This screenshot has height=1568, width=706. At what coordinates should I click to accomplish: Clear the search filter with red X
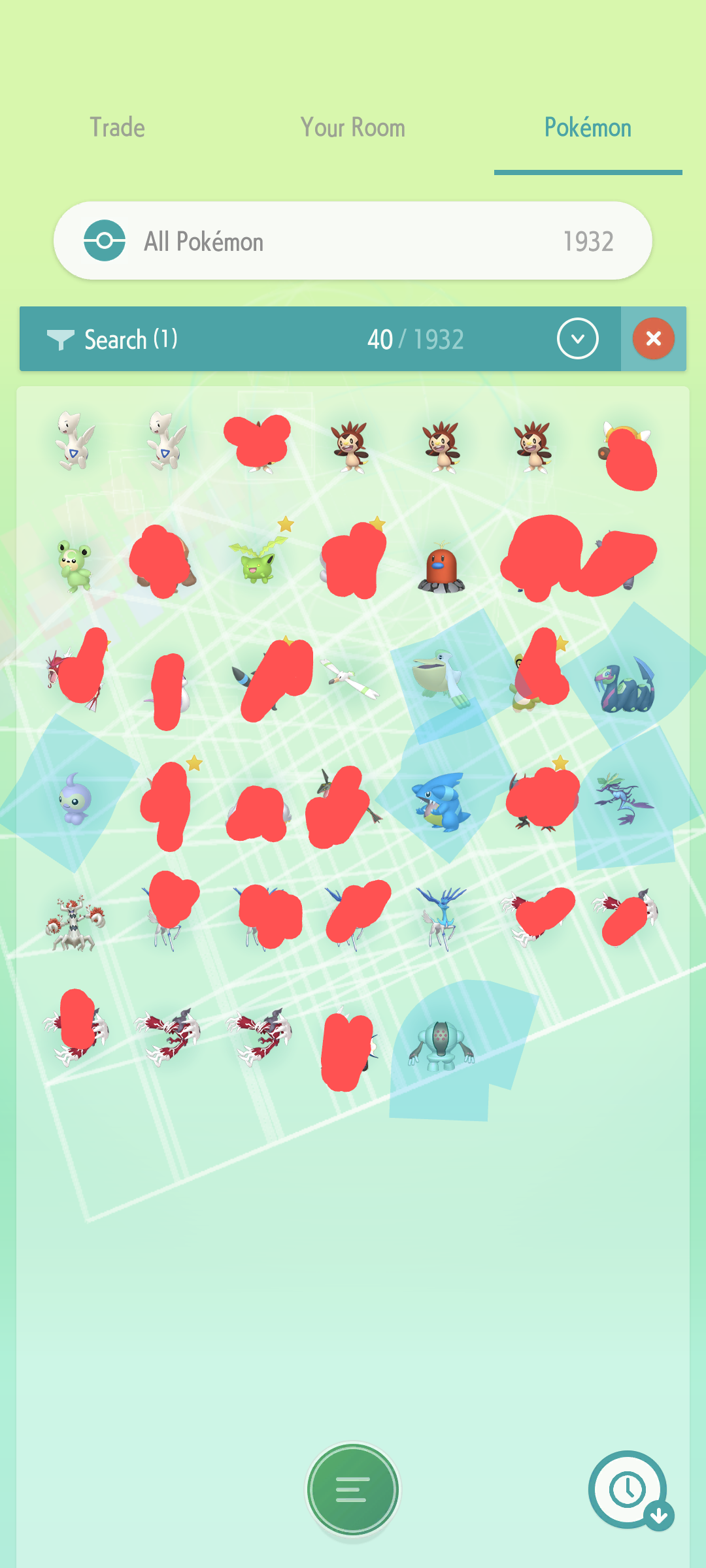pyautogui.click(x=653, y=338)
